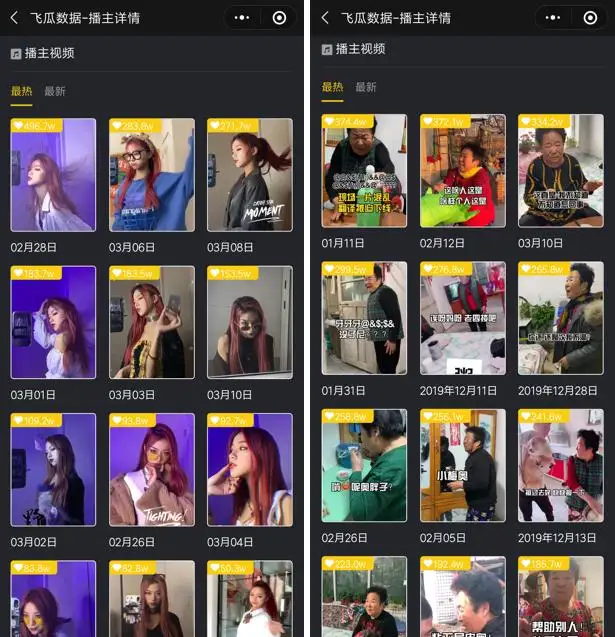Open the video dated 03月02日

click(53, 469)
